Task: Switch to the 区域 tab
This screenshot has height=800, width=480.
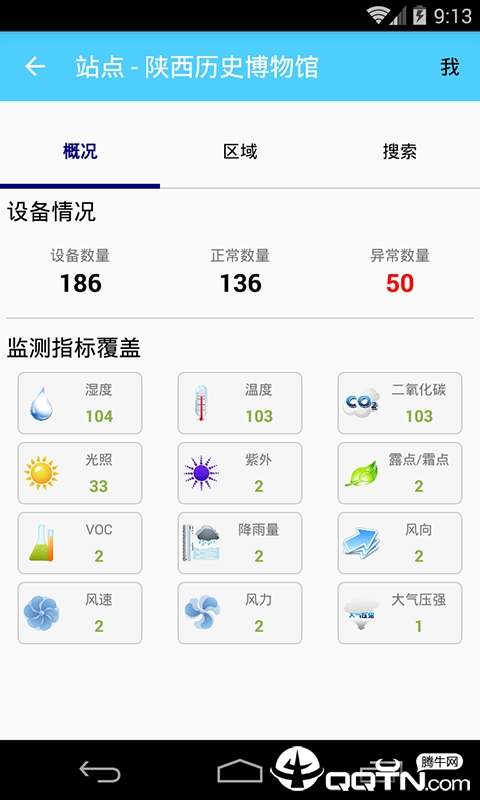Action: pyautogui.click(x=240, y=152)
